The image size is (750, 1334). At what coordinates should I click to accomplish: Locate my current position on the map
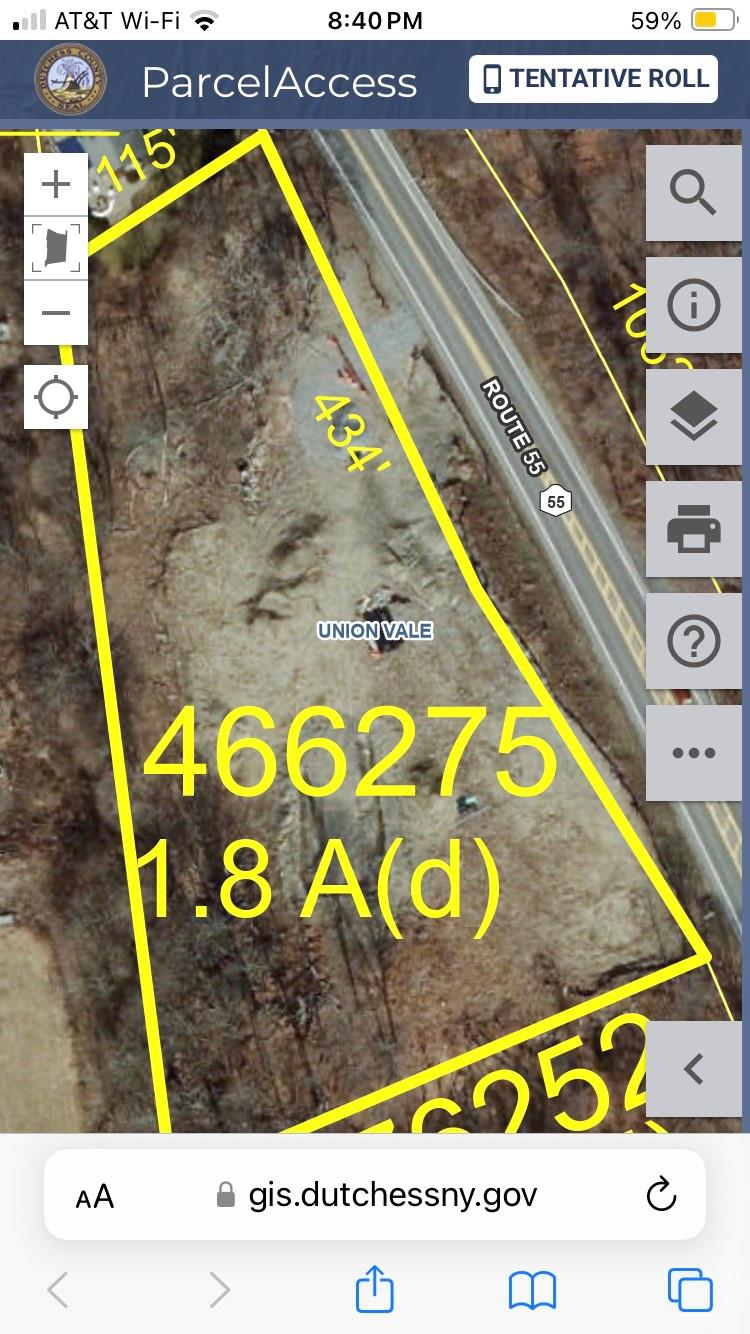coord(56,397)
